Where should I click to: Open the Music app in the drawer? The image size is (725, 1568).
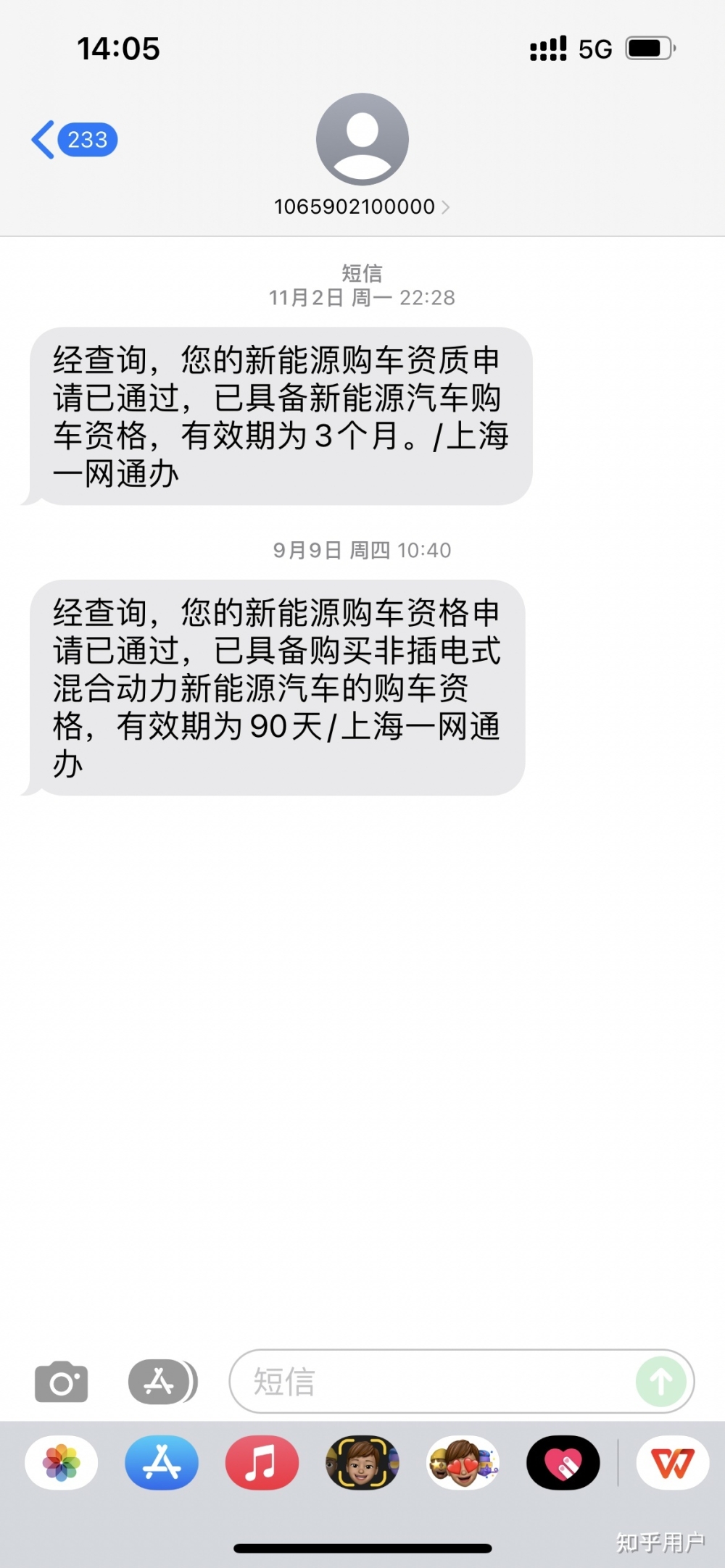(262, 1463)
